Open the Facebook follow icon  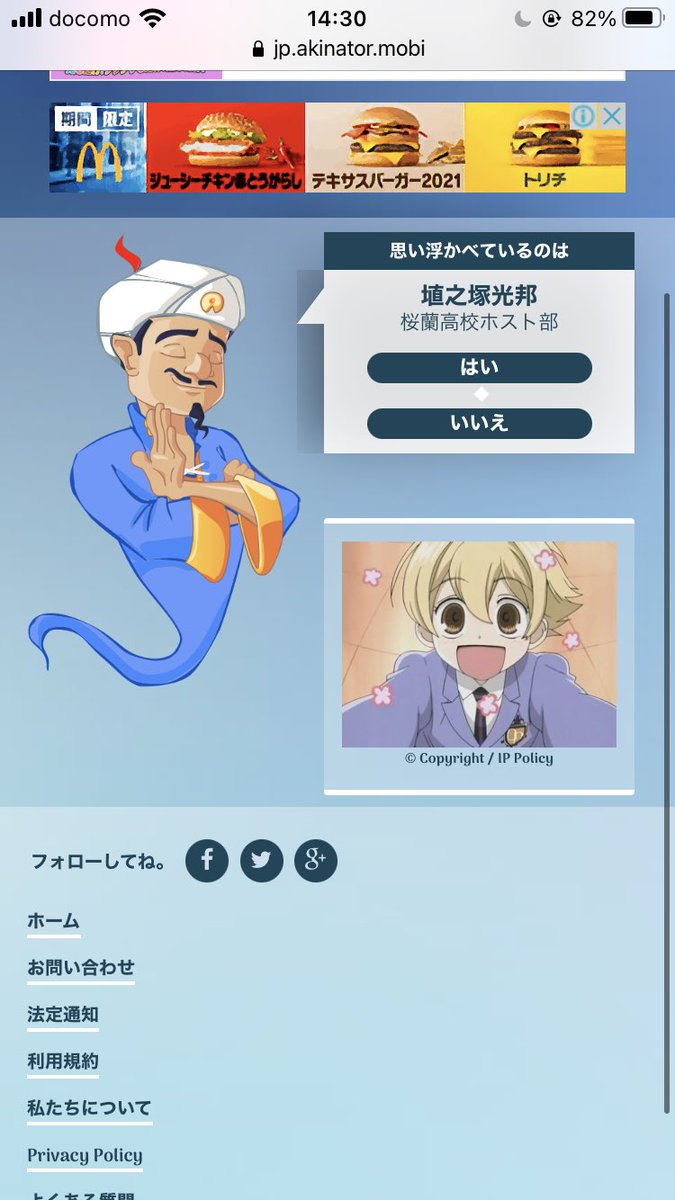point(207,860)
